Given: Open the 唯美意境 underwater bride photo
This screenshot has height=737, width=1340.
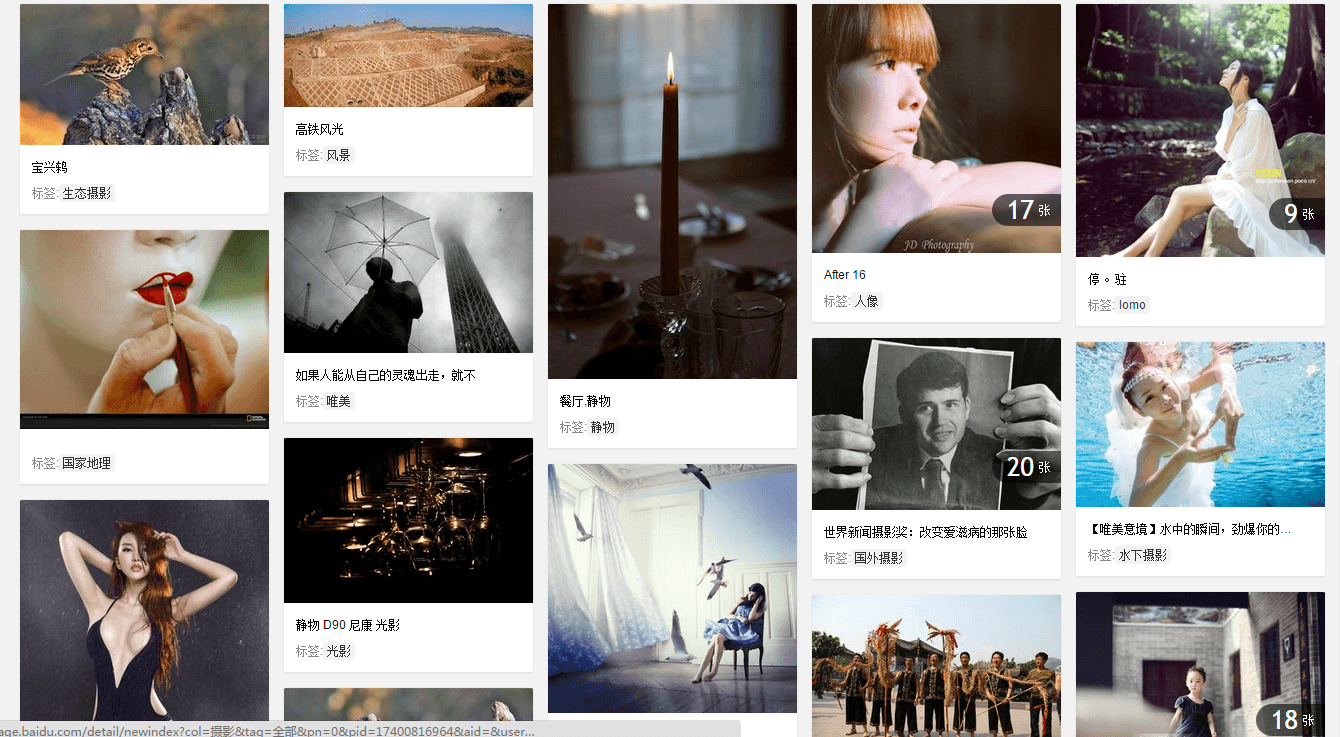Looking at the screenshot, I should tap(1200, 424).
